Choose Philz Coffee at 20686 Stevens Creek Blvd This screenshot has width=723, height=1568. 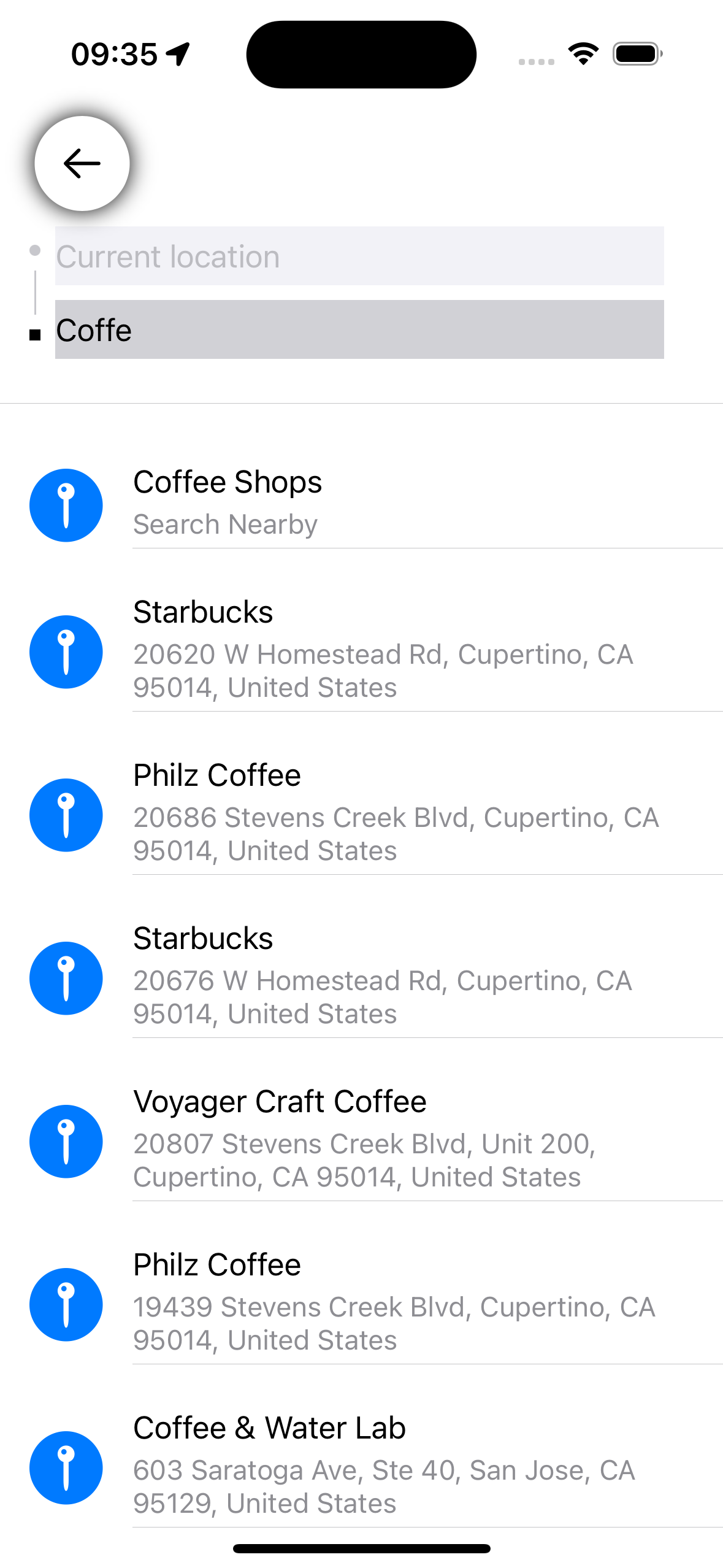[368, 813]
